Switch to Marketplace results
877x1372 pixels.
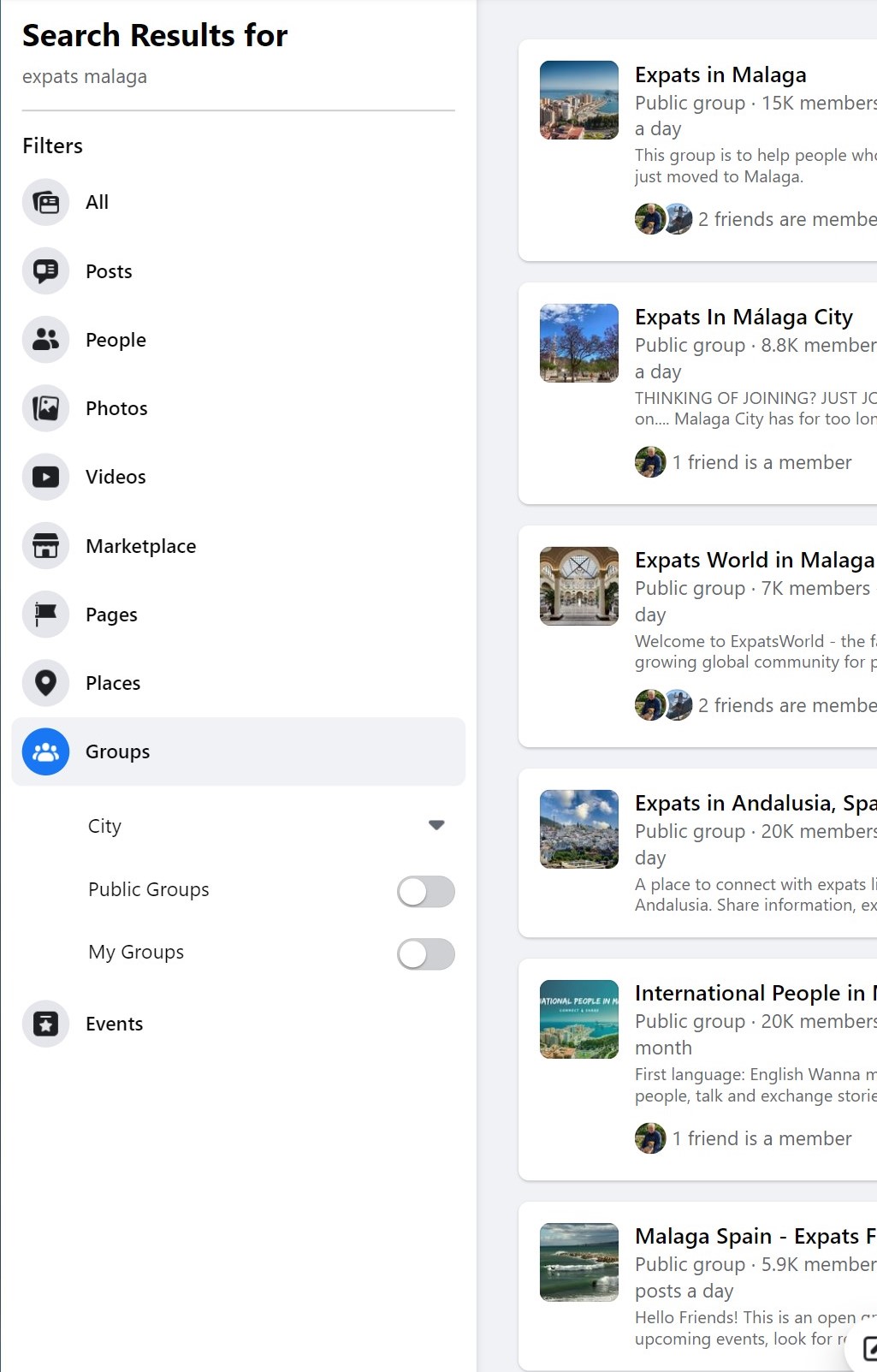tap(140, 546)
